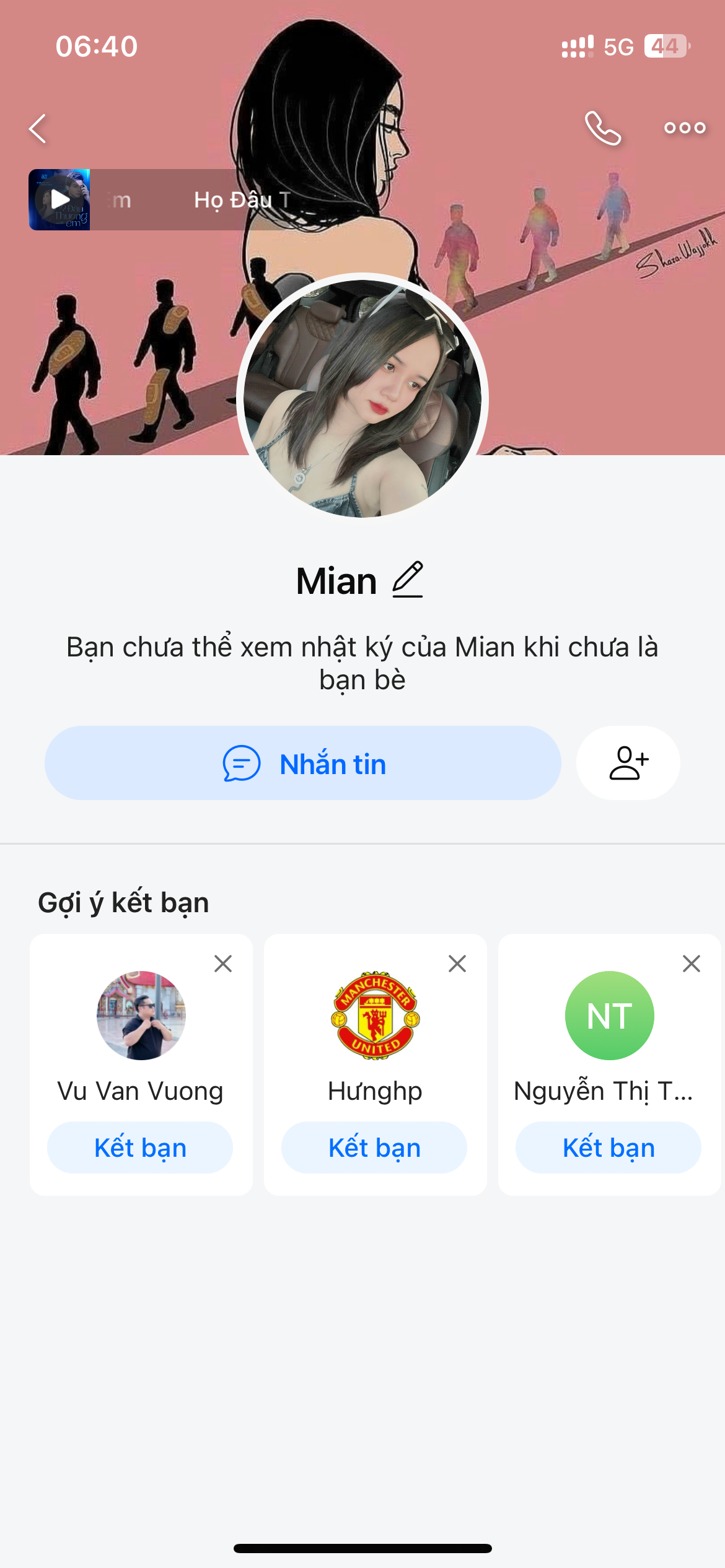Go back using the top-left arrow

[38, 129]
